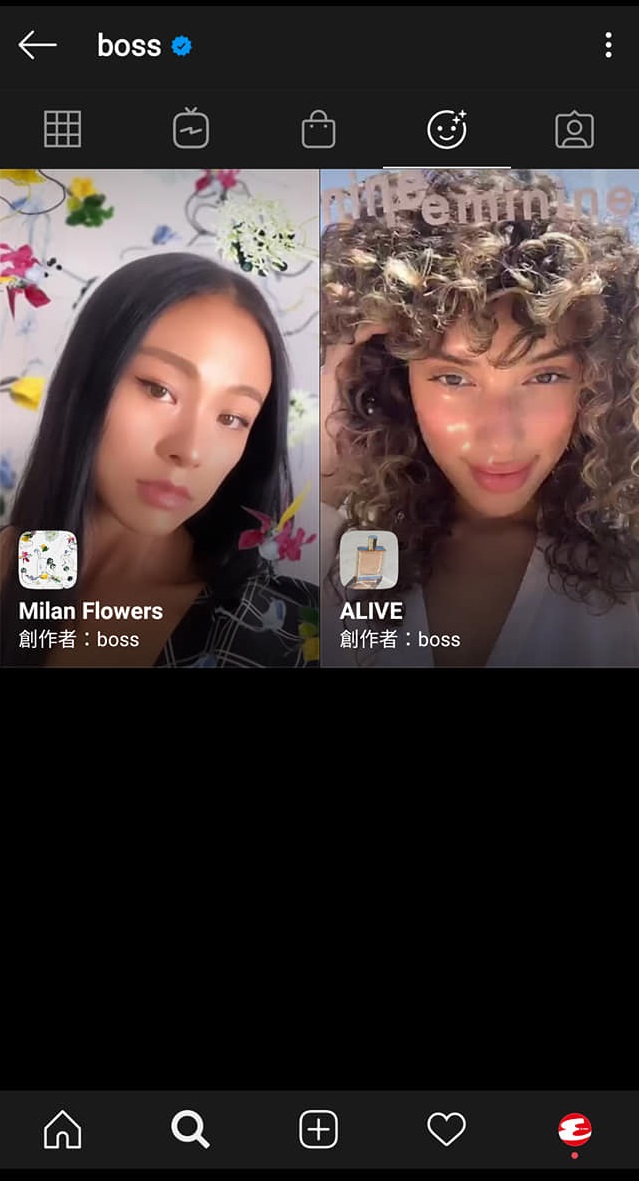This screenshot has width=639, height=1181.
Task: Open the three-dot overflow menu
Action: (608, 45)
